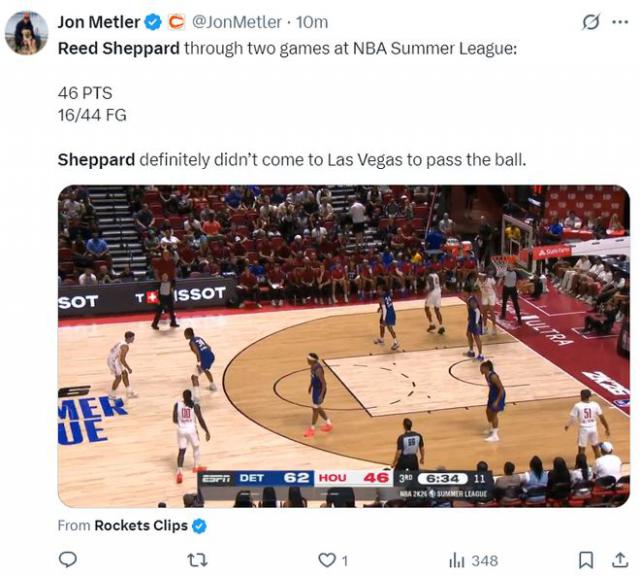Open the Grok explain icon

(x=591, y=21)
